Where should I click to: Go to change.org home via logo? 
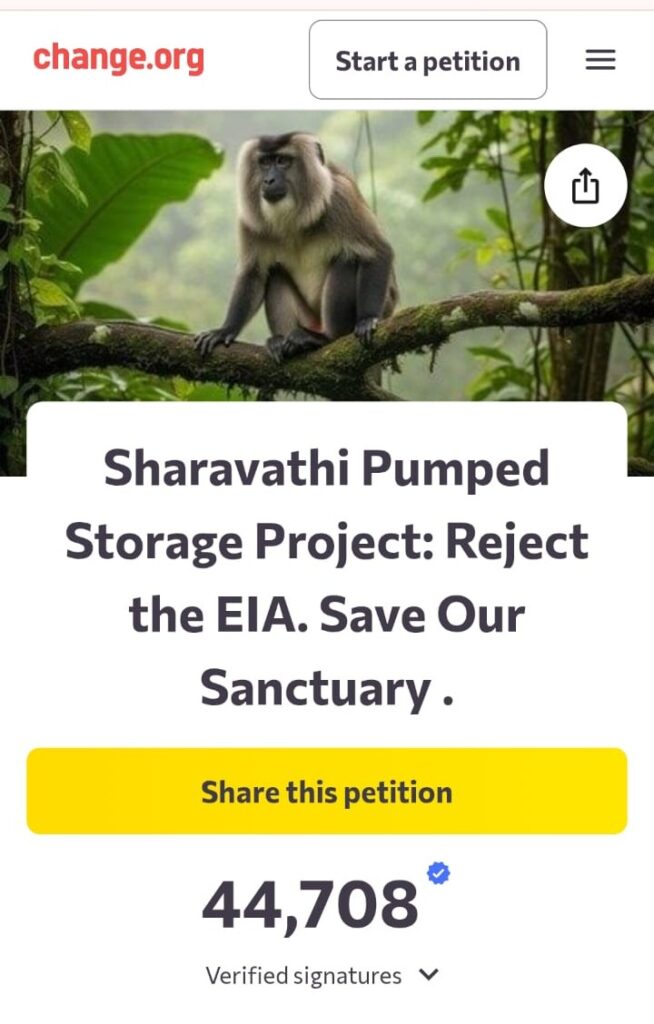(x=118, y=58)
